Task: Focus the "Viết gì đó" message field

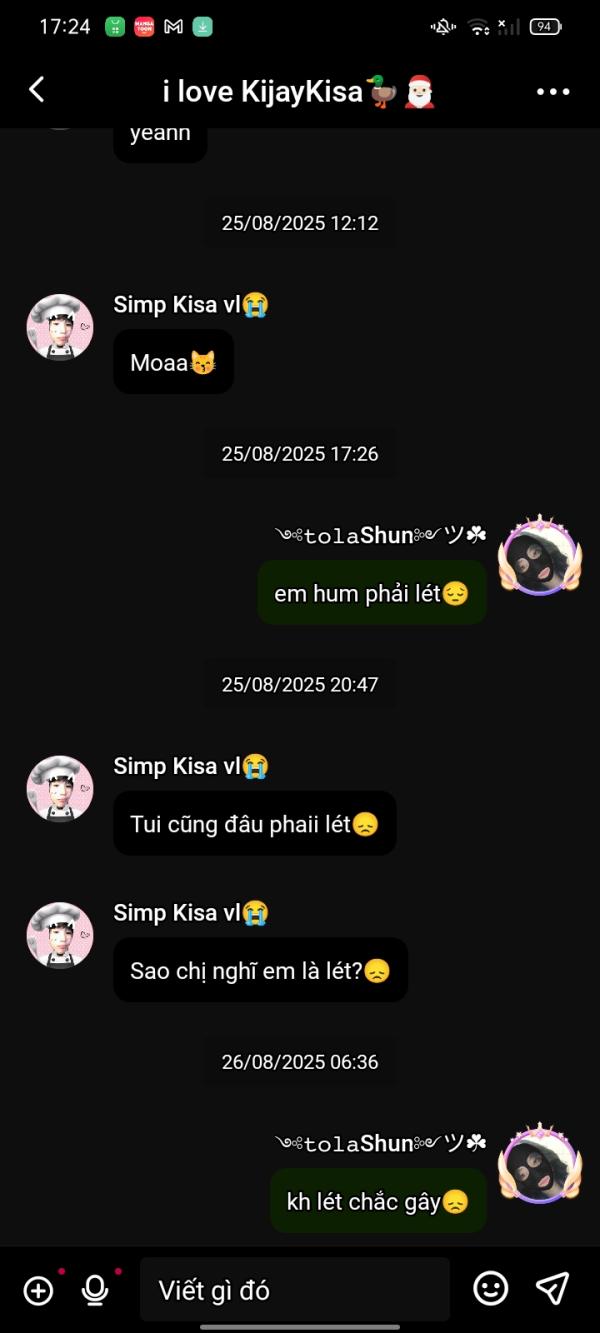Action: click(x=294, y=1290)
